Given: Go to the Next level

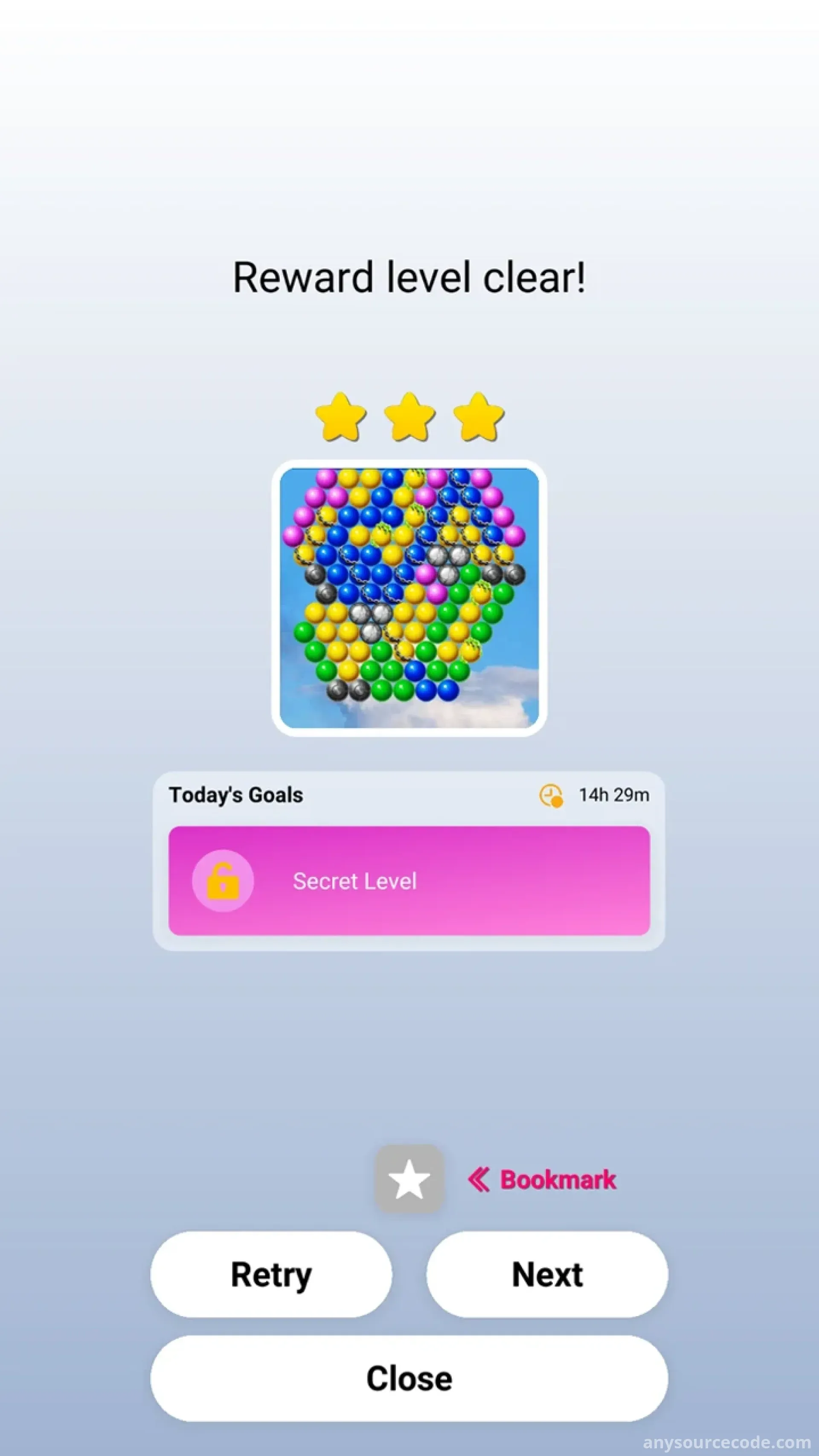Looking at the screenshot, I should 547,1275.
